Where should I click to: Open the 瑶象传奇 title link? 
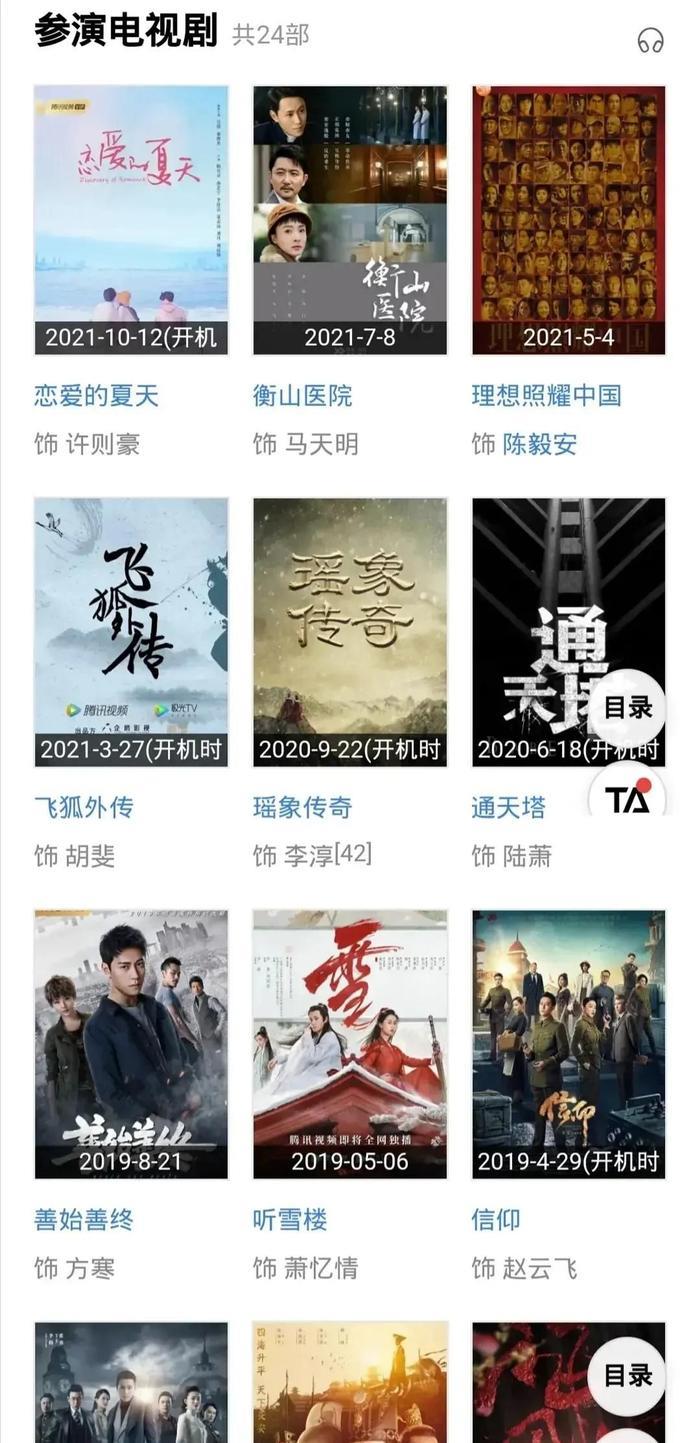click(302, 808)
